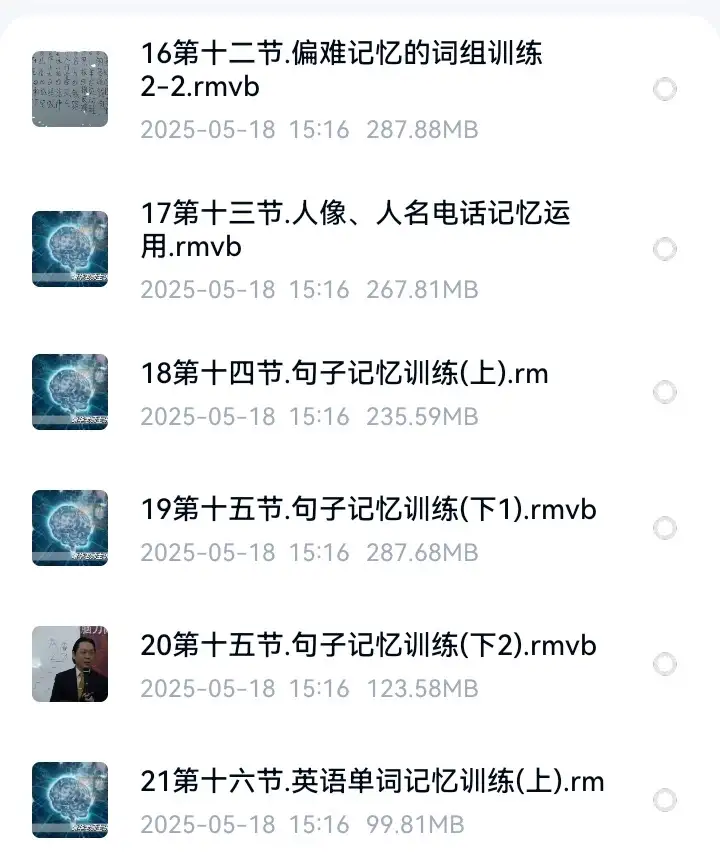This screenshot has width=720, height=867.
Task: Open lecturer thumbnail beside file 20
Action: tap(68, 665)
